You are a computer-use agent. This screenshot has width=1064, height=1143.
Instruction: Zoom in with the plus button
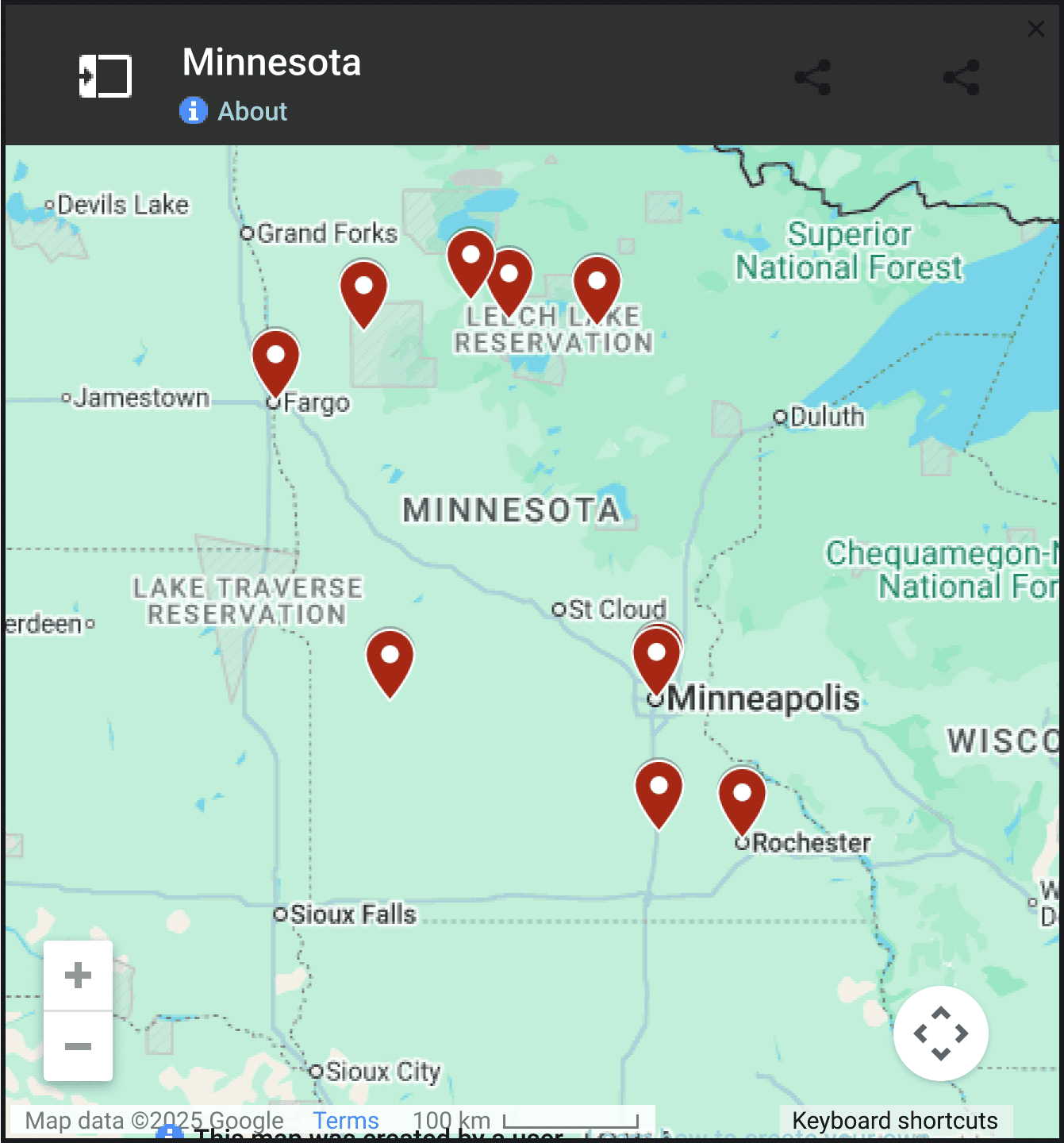tap(78, 976)
